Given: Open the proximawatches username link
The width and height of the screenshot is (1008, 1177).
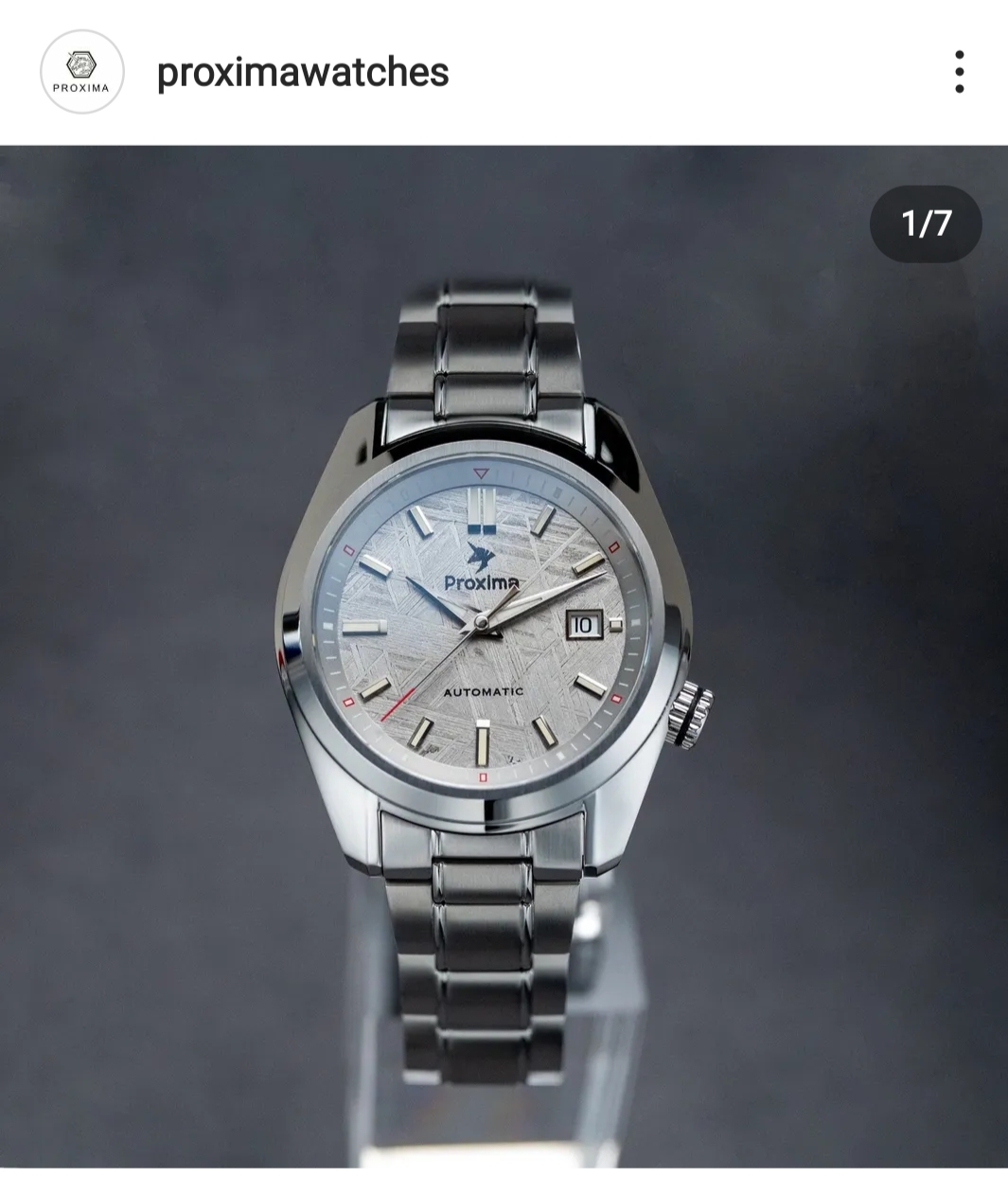Looking at the screenshot, I should (303, 72).
